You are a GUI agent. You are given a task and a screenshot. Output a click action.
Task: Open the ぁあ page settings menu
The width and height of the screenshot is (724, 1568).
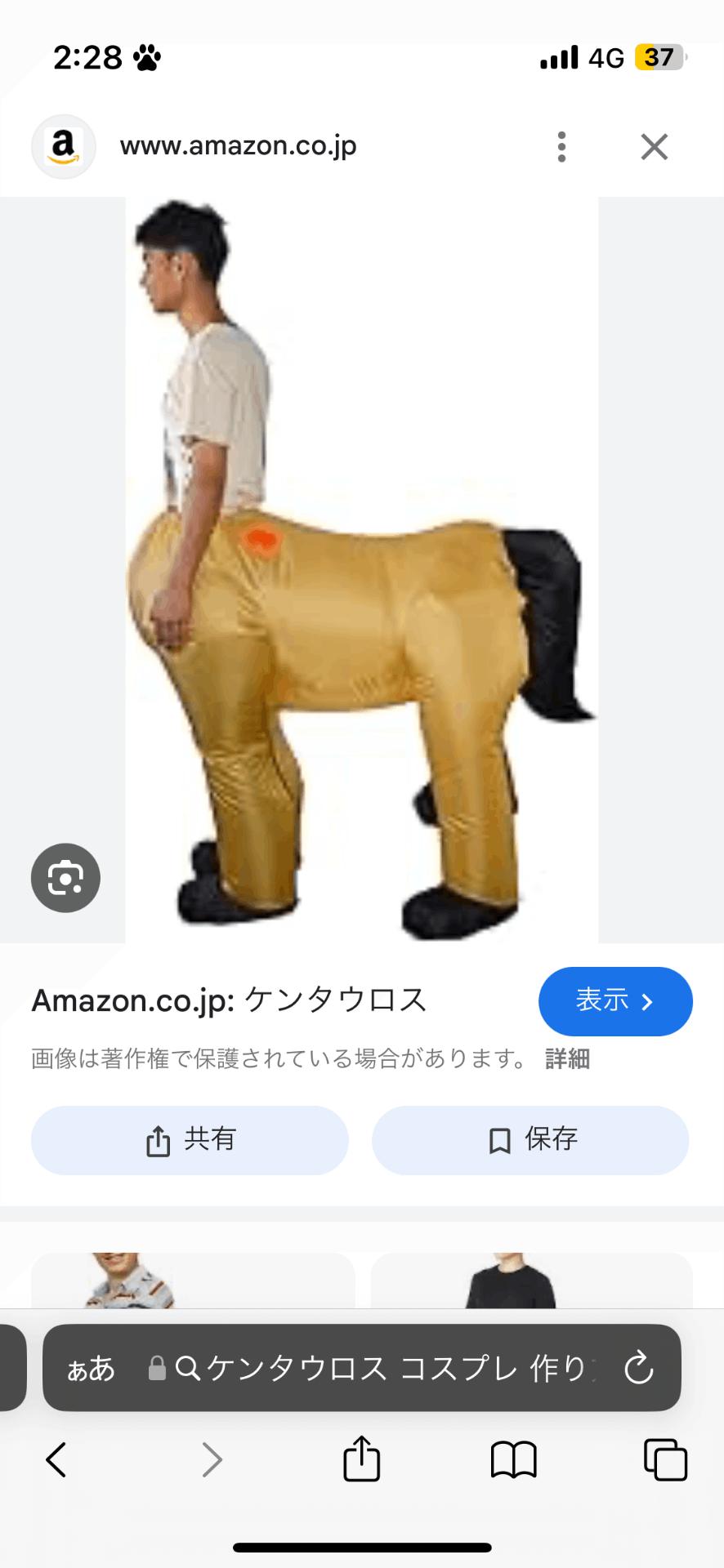tap(91, 1368)
